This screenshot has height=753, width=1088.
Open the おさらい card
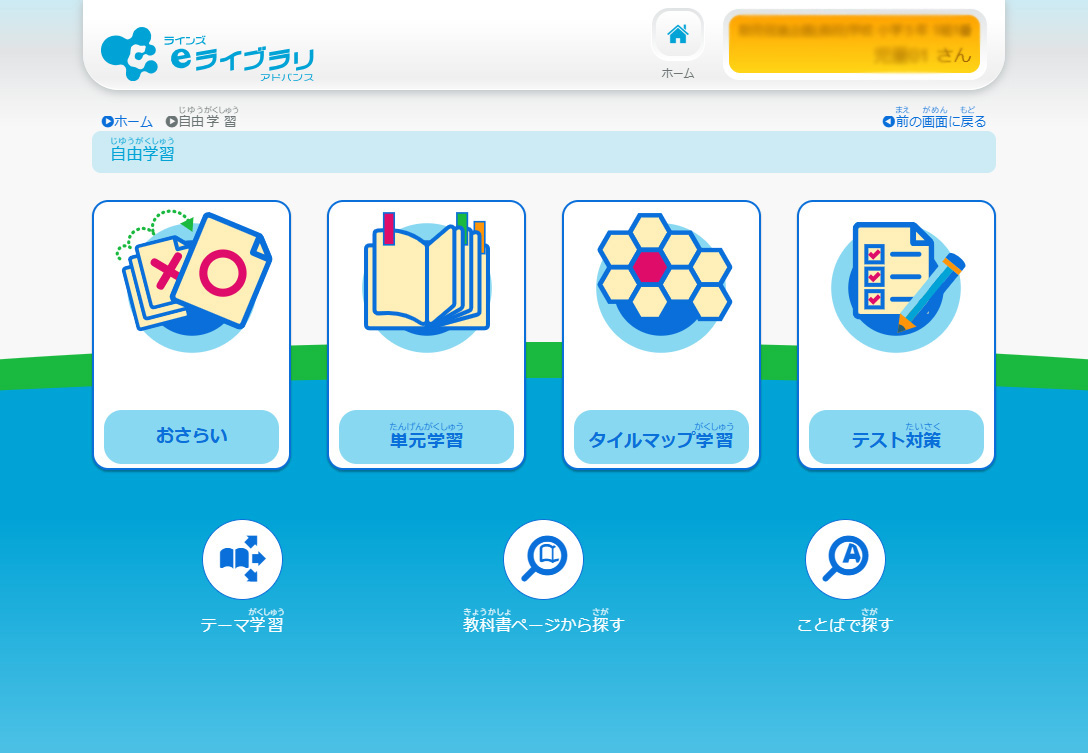191,335
